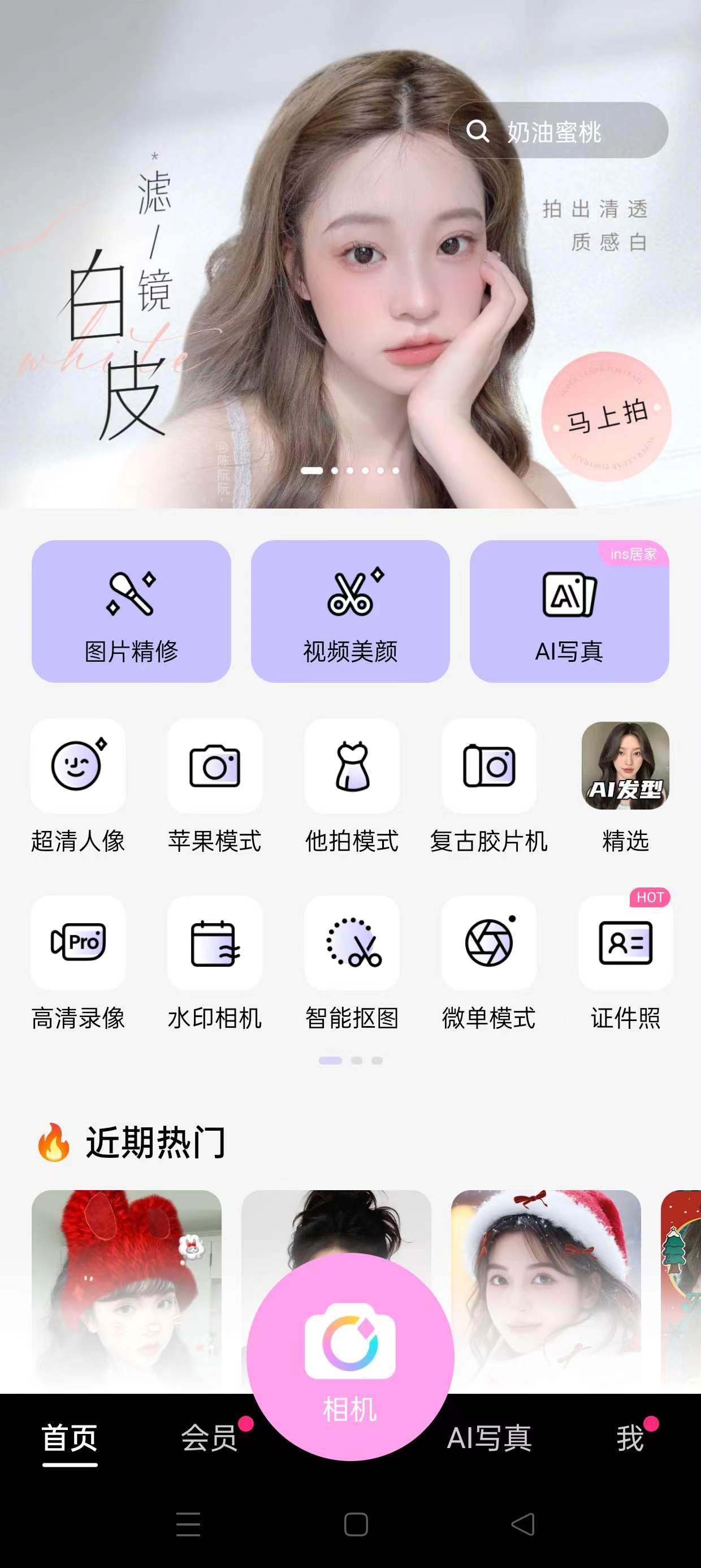Open 复古胶片机 retro film camera
Image resolution: width=701 pixels, height=1568 pixels.
pos(488,766)
